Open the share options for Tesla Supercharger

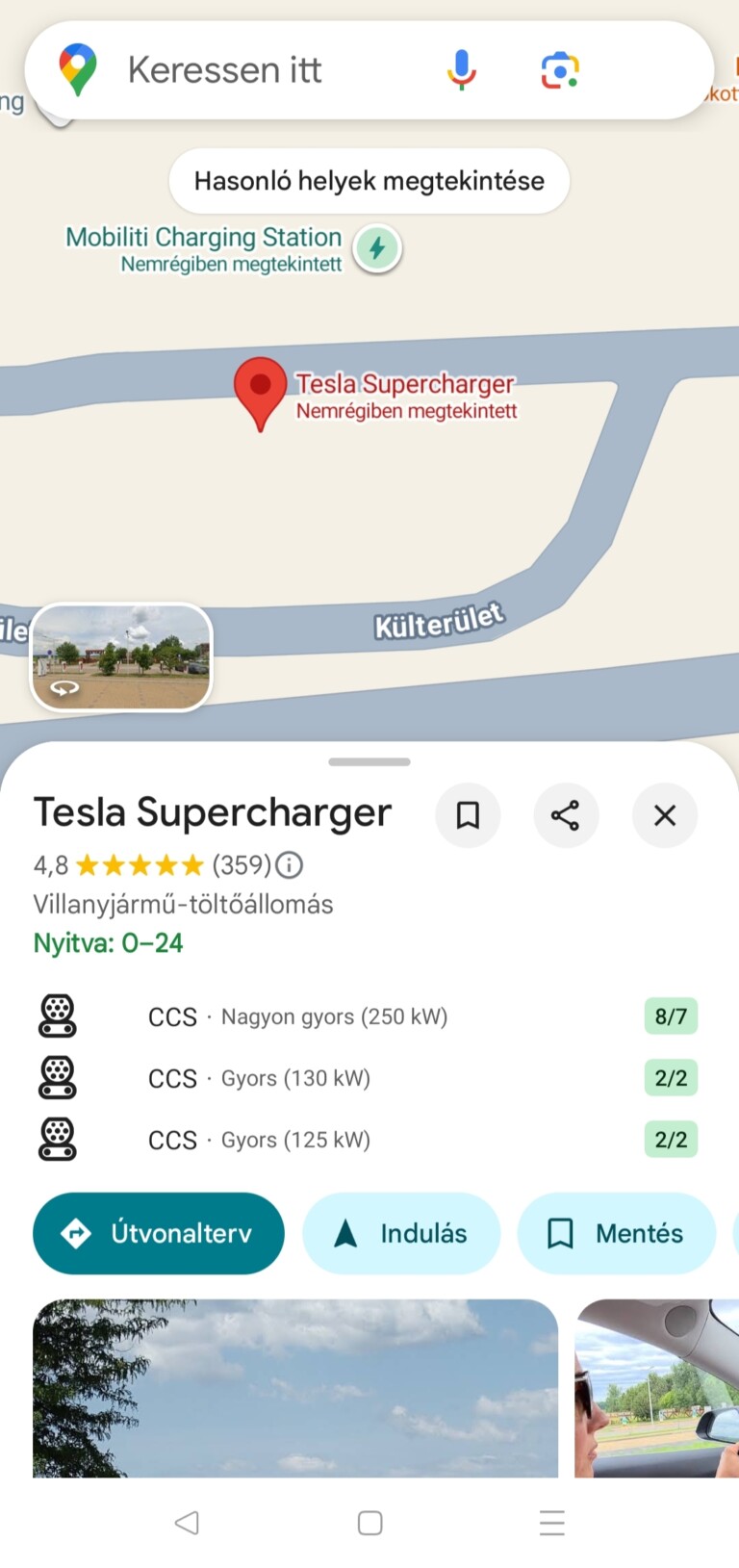(x=566, y=815)
